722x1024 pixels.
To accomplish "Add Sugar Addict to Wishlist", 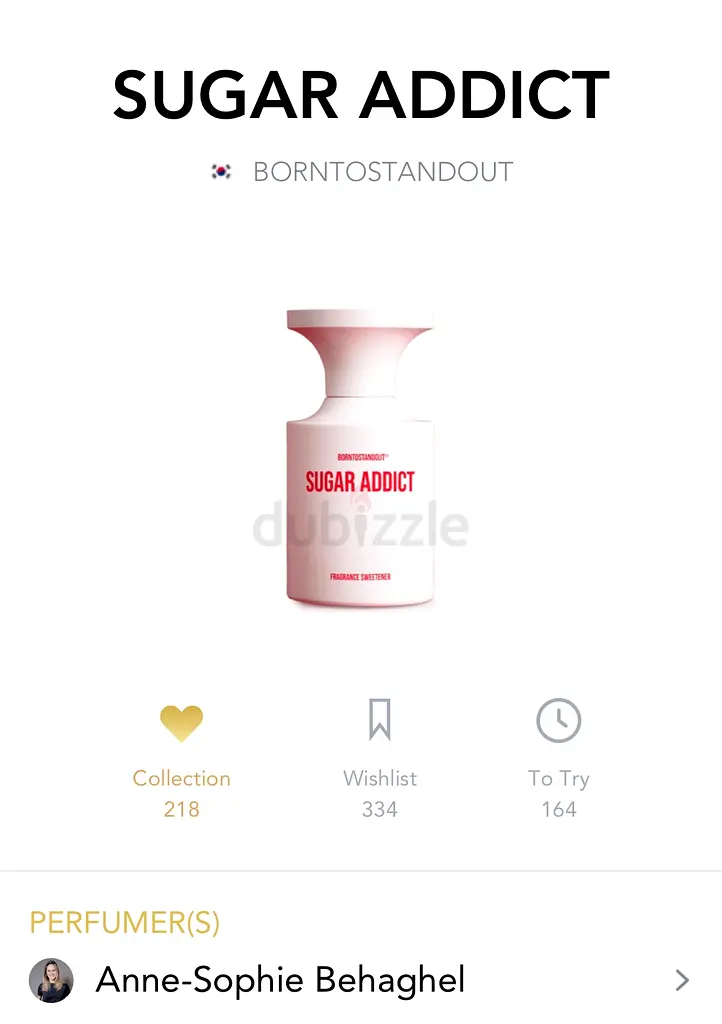I will 380,721.
